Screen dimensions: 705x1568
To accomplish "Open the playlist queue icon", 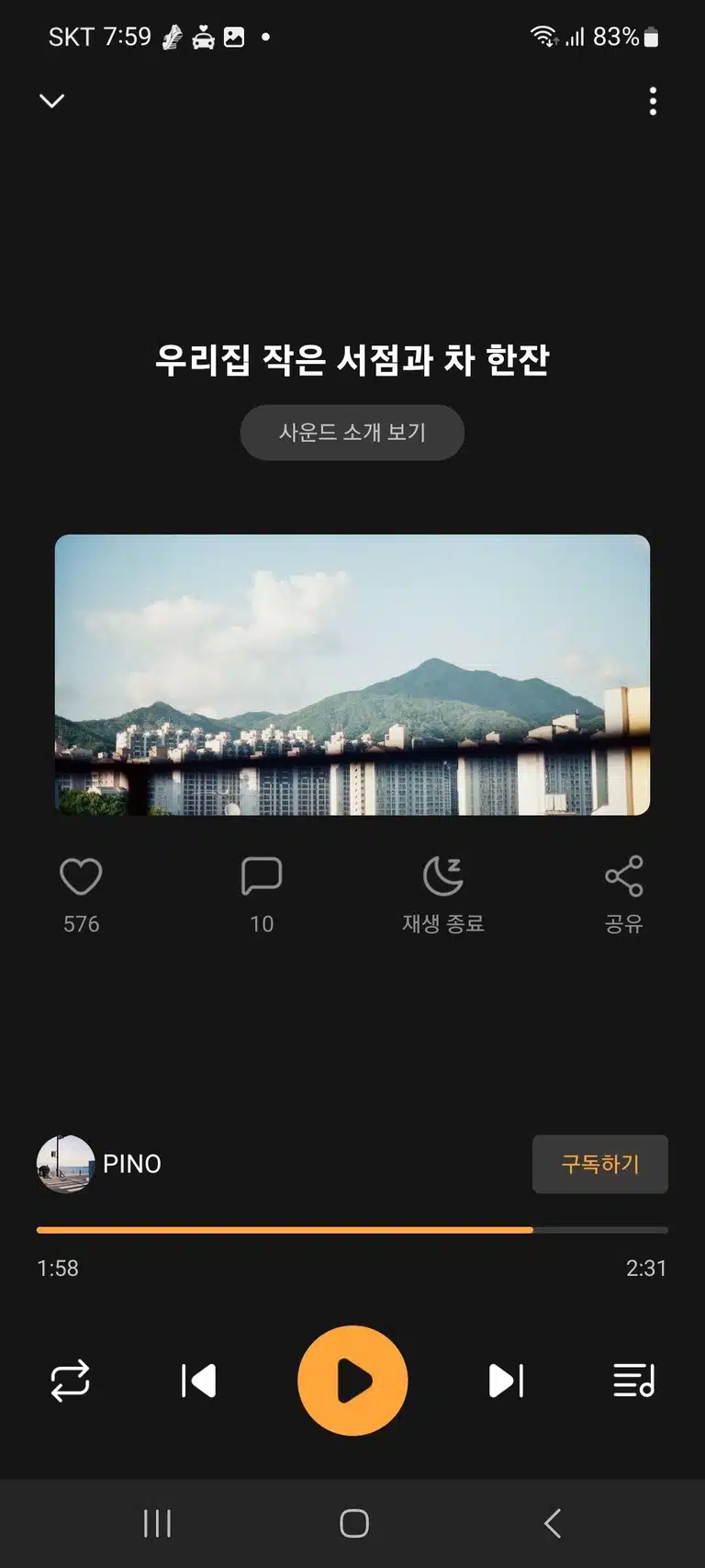I will click(x=634, y=1381).
